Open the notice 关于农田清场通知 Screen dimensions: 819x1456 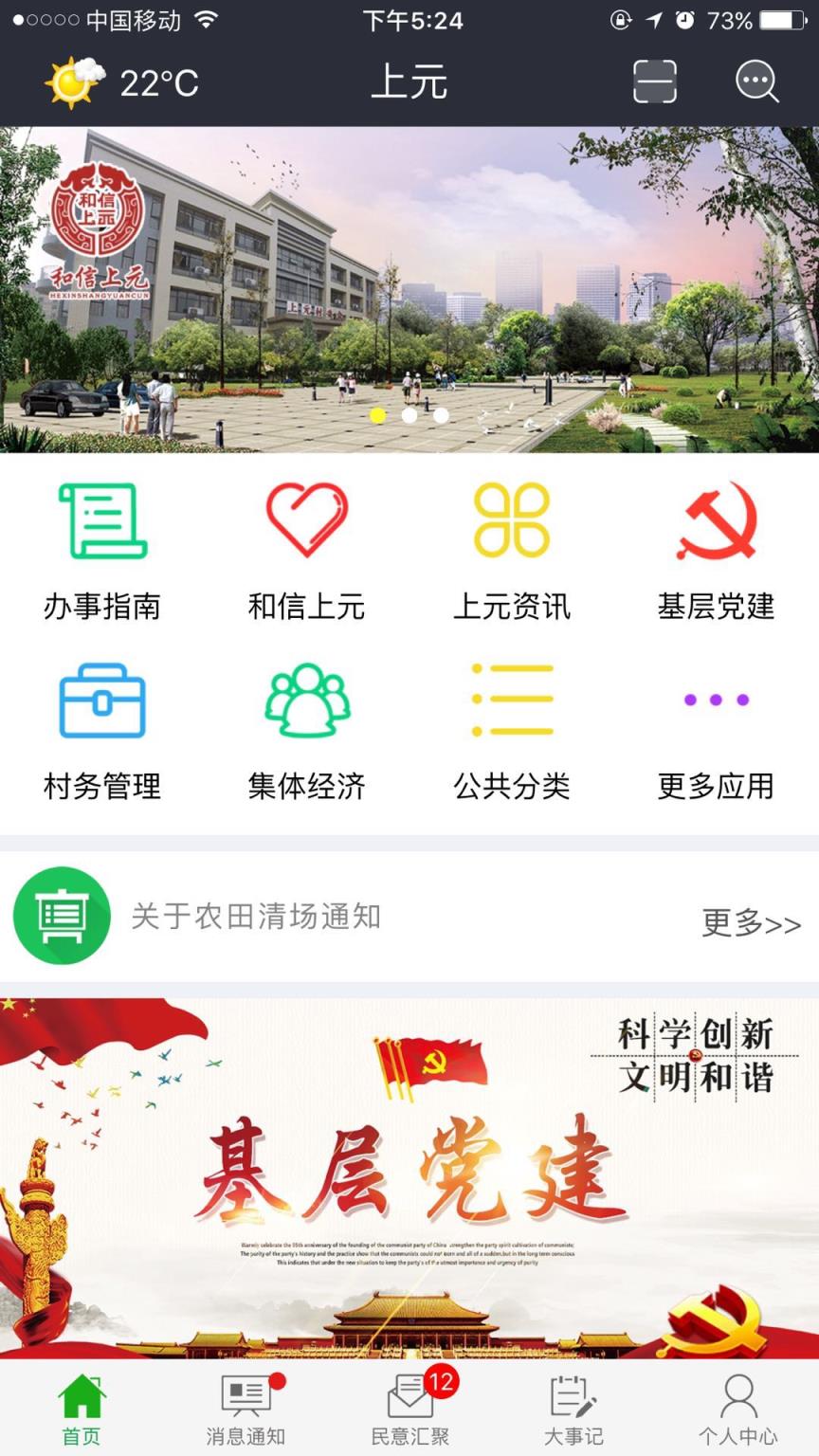coord(257,916)
